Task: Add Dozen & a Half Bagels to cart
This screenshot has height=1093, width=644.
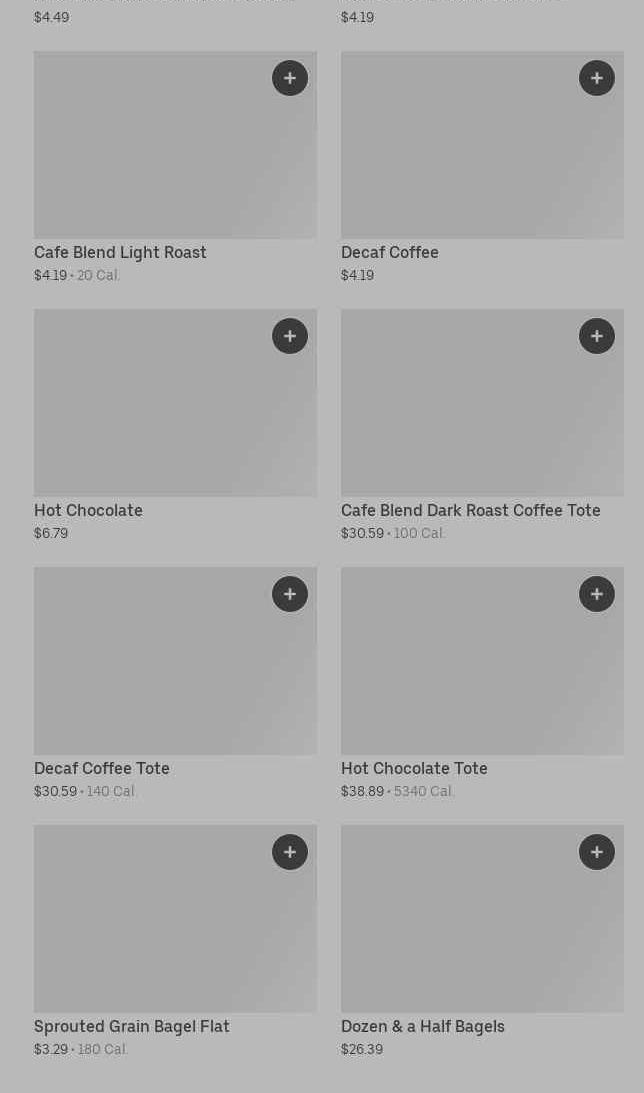Action: click(597, 852)
